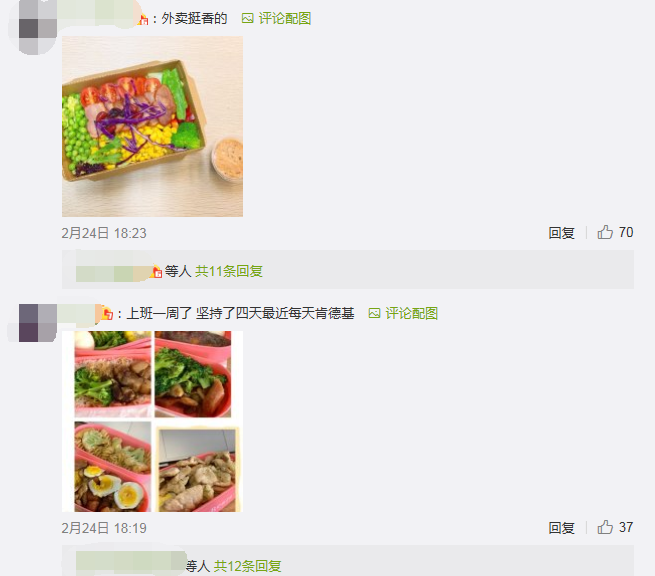Reply to the 上班一周了 comment
The width and height of the screenshot is (655, 576).
point(561,528)
